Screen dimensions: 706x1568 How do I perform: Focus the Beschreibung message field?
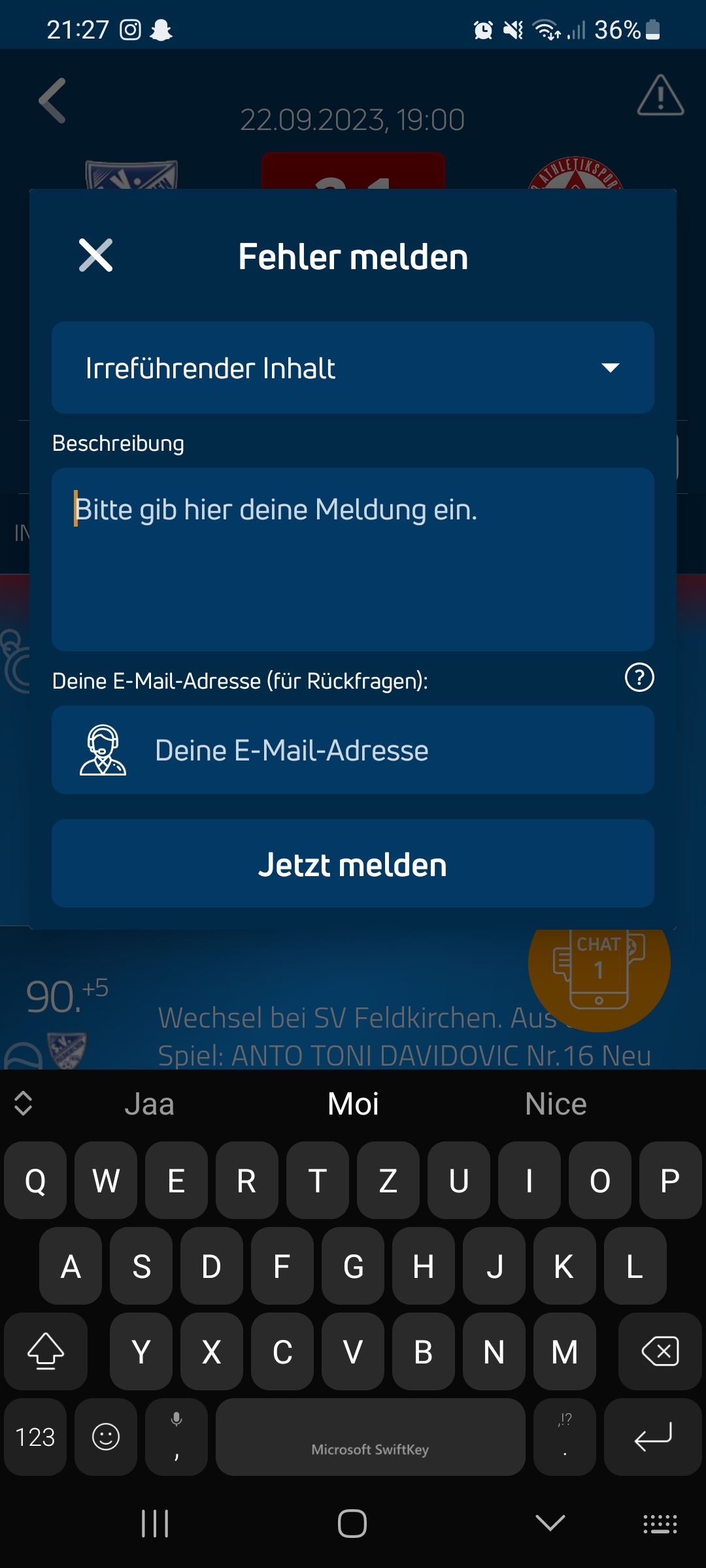pos(353,559)
